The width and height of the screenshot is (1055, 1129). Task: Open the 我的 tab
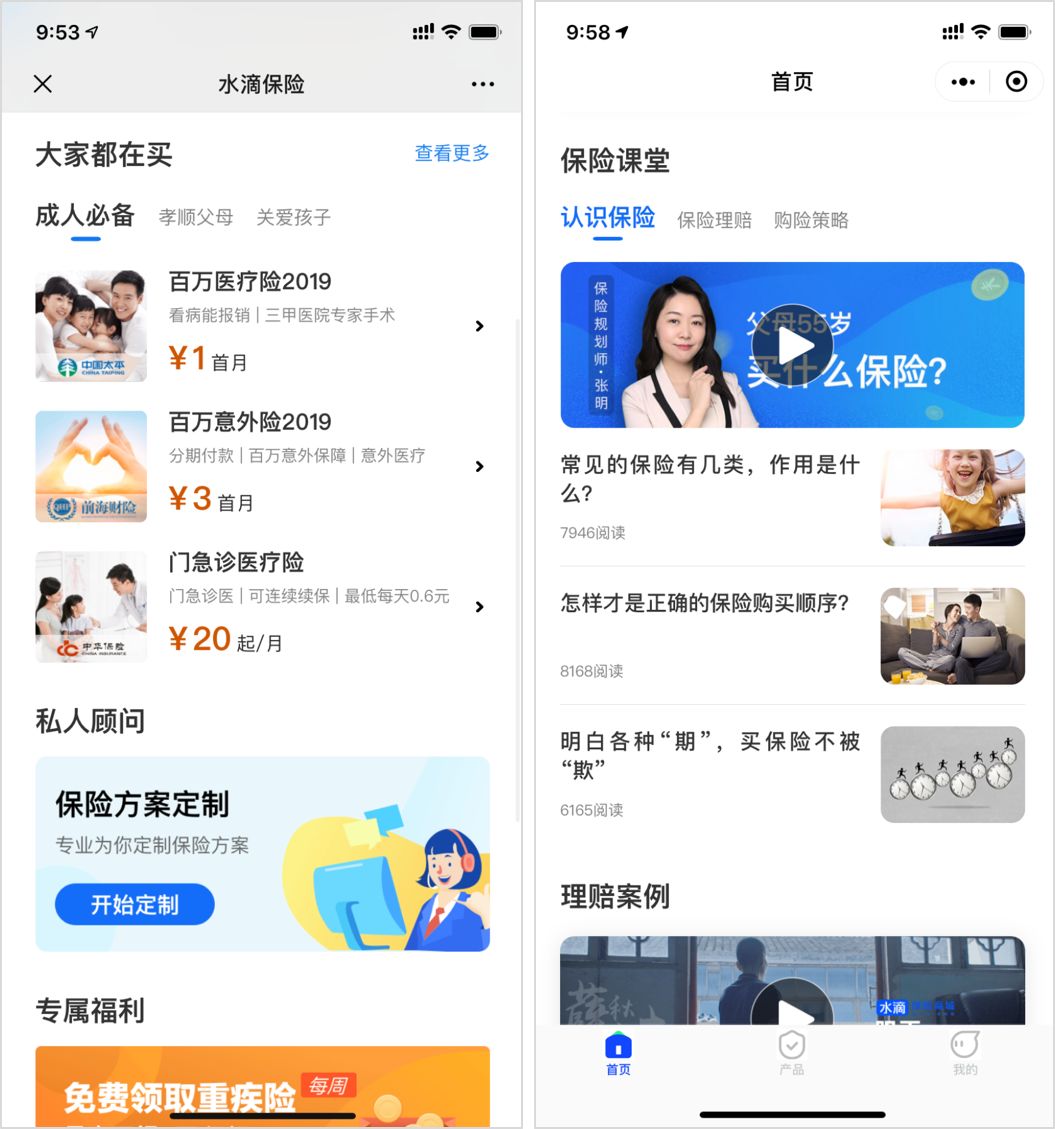click(965, 1052)
